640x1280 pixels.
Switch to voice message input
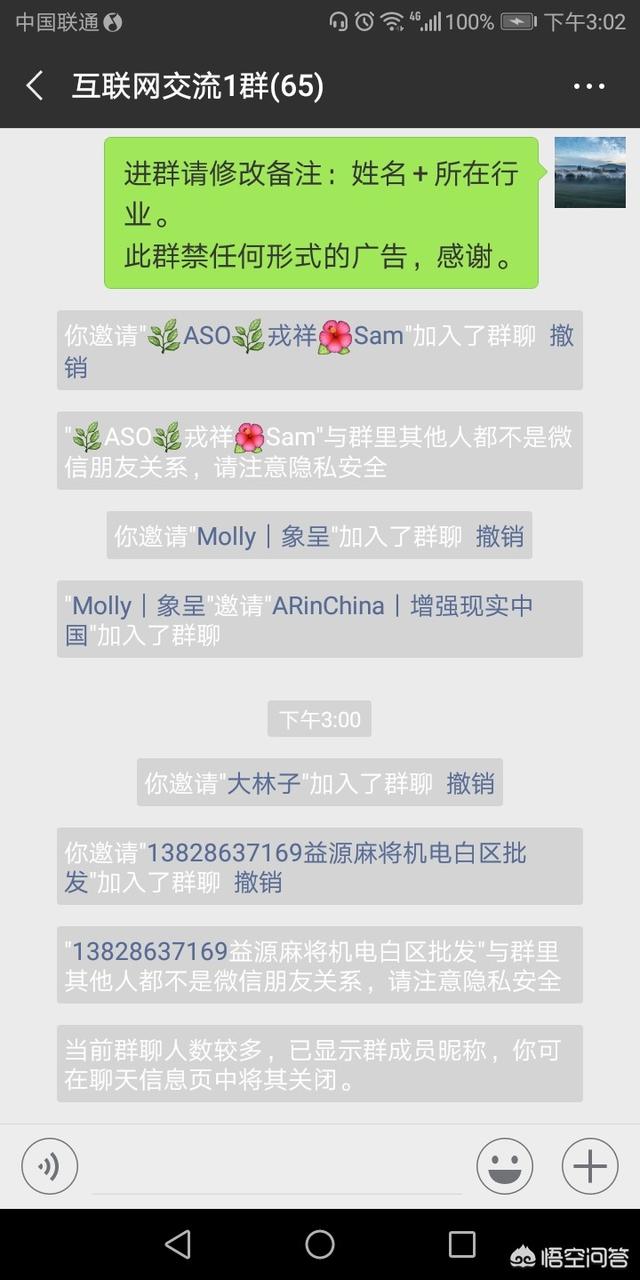coord(49,1166)
